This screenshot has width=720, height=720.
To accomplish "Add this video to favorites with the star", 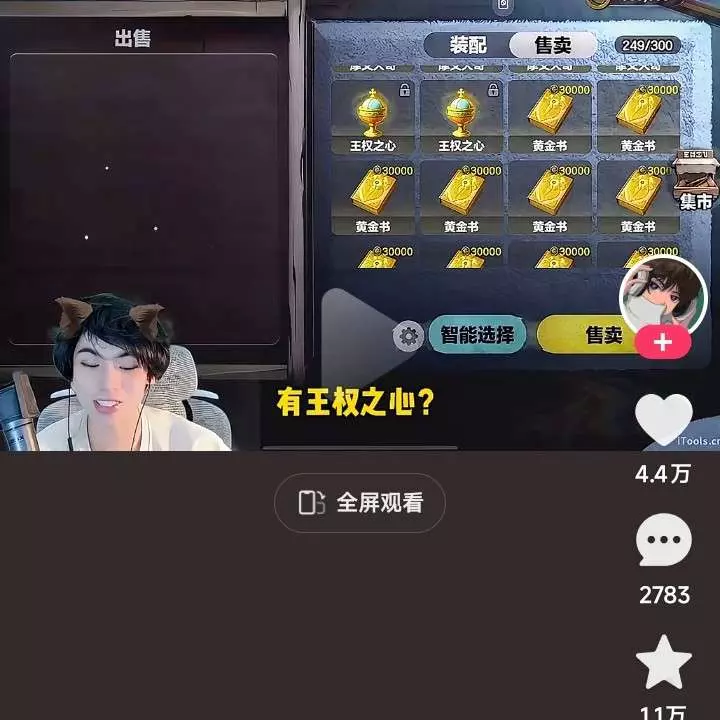I will click(x=663, y=662).
